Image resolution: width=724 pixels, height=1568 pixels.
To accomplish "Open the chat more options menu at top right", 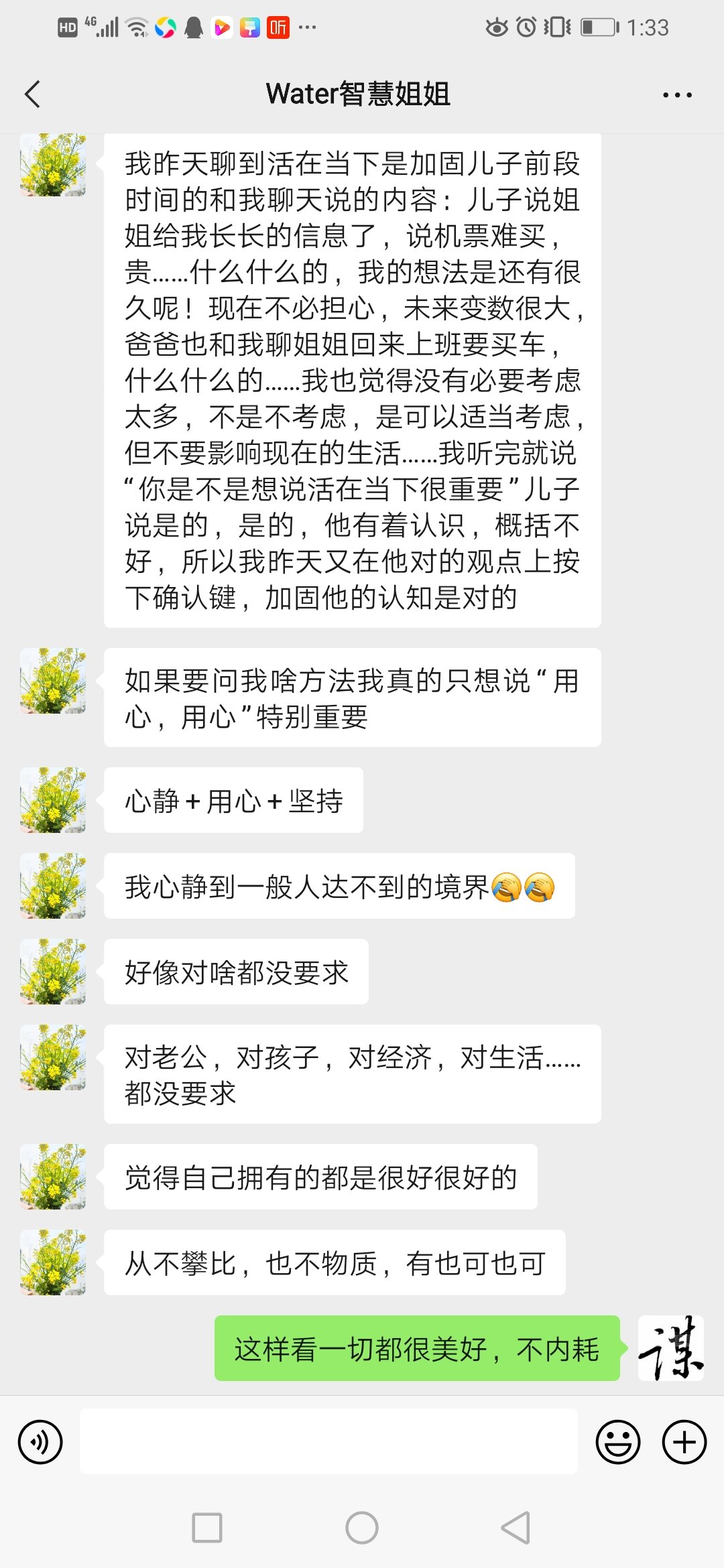I will click(676, 95).
